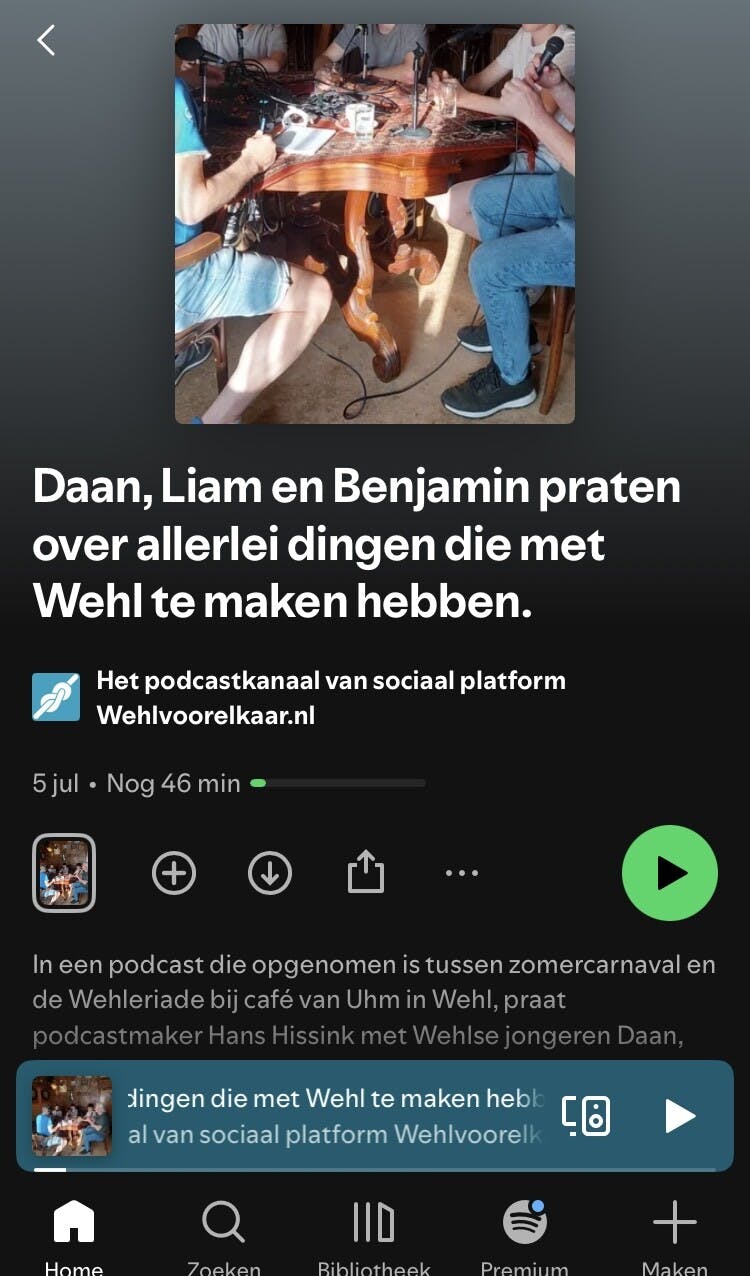Open the small episode artwork thumbnail
The width and height of the screenshot is (750, 1276).
pyautogui.click(x=64, y=872)
